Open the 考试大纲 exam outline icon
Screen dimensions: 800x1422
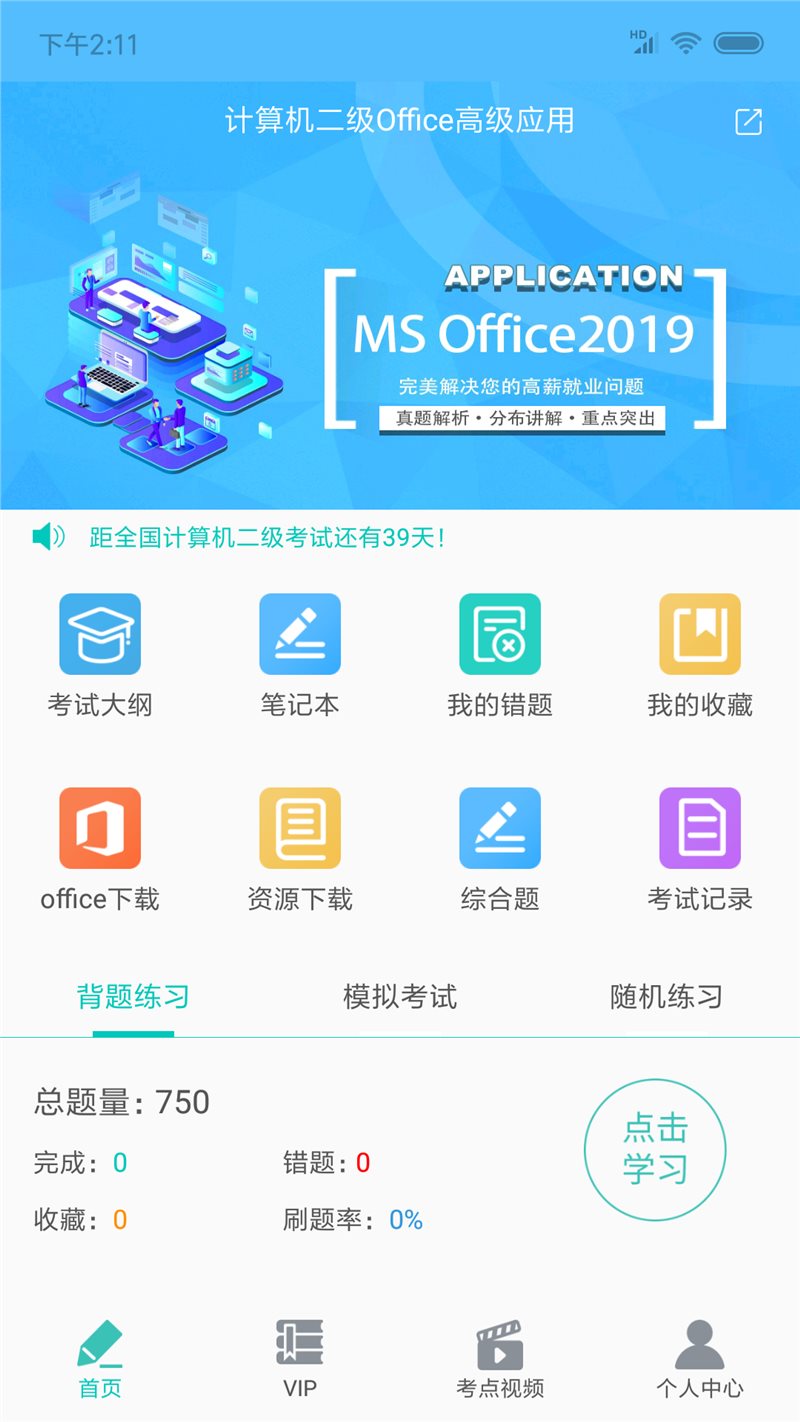click(x=100, y=633)
